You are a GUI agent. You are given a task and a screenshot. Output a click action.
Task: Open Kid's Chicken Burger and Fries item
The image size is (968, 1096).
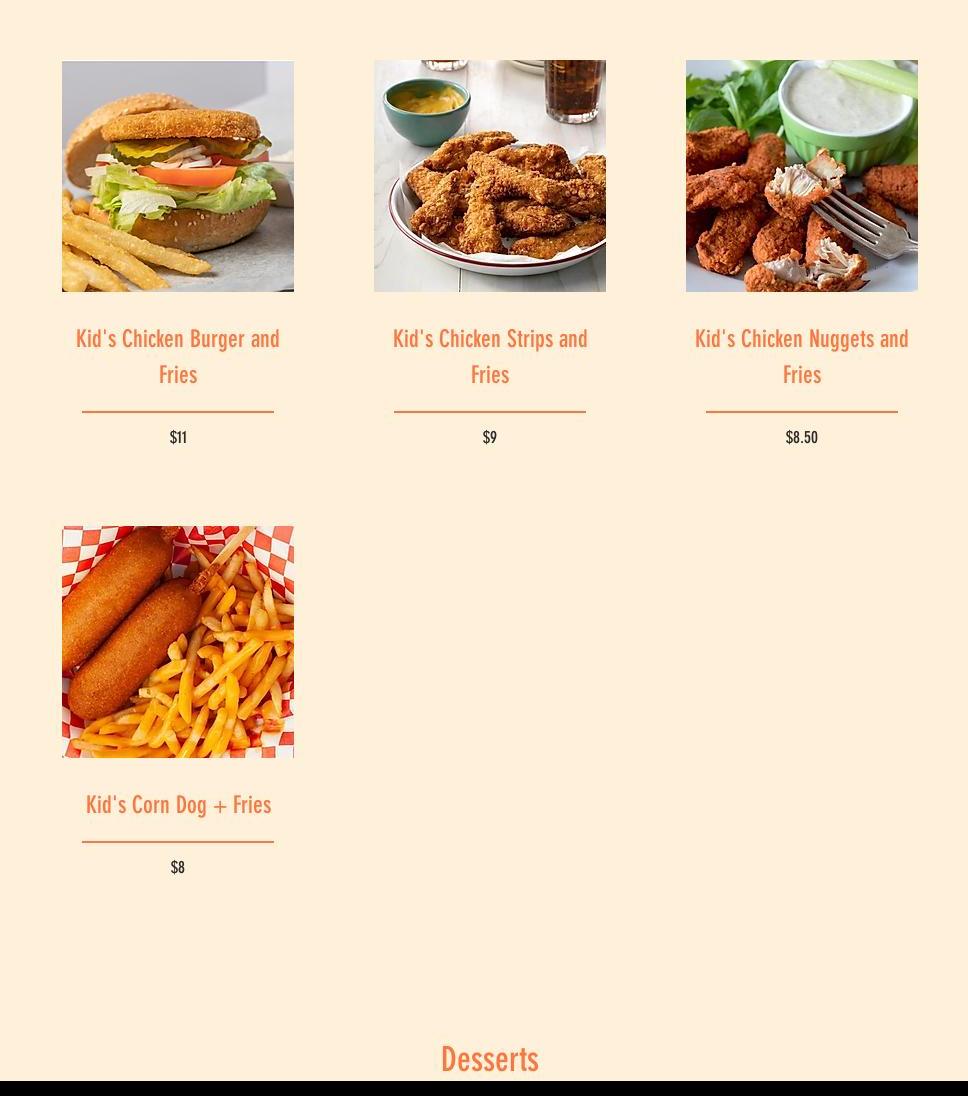(178, 356)
